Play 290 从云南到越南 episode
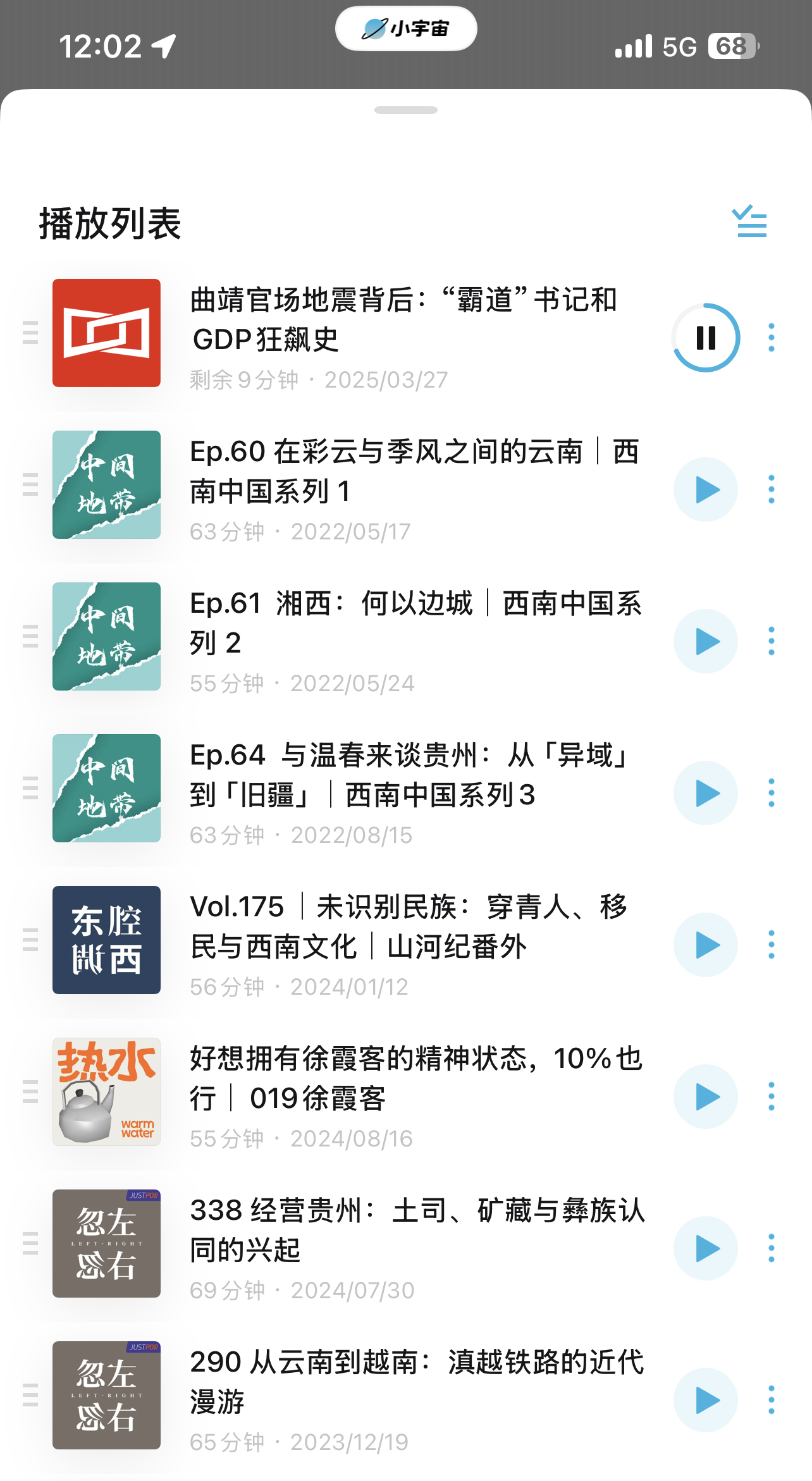812x1481 pixels. pos(706,1400)
